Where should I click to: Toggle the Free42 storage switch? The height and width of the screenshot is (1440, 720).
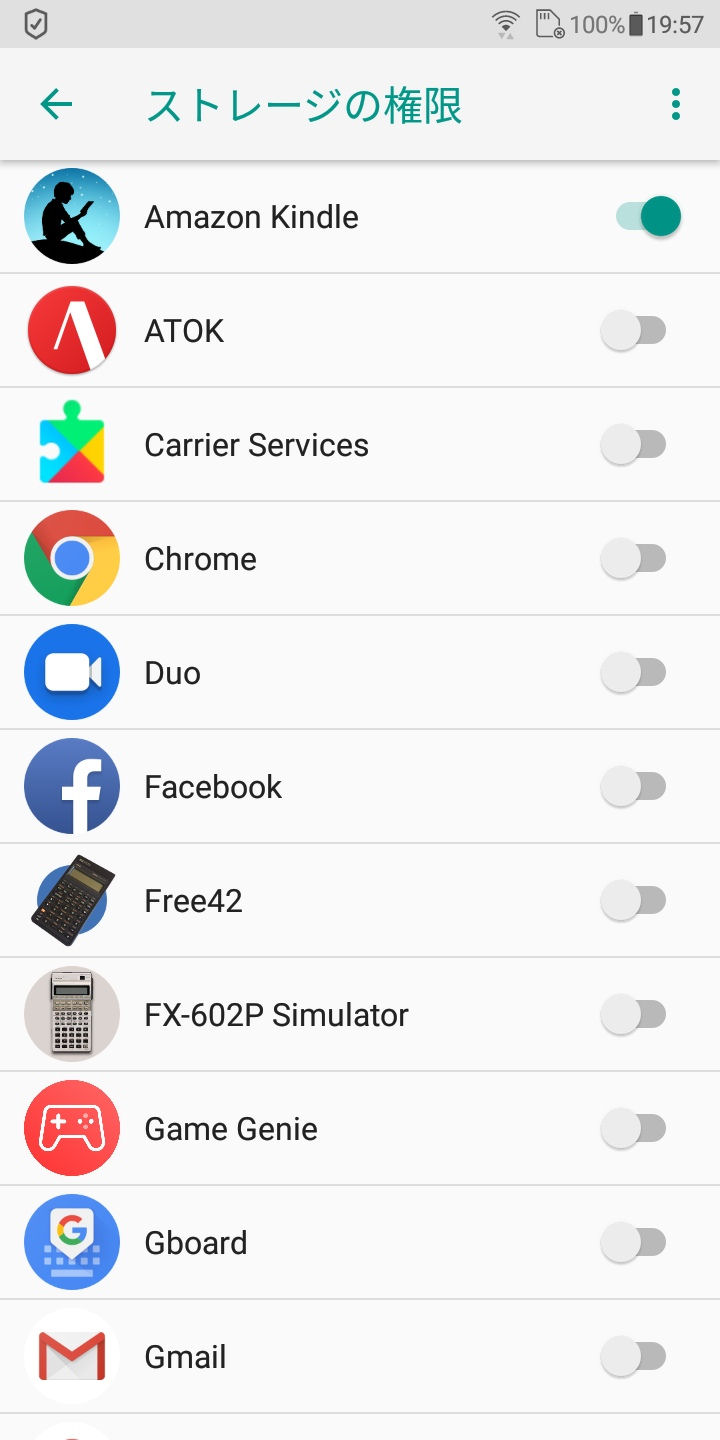point(634,900)
